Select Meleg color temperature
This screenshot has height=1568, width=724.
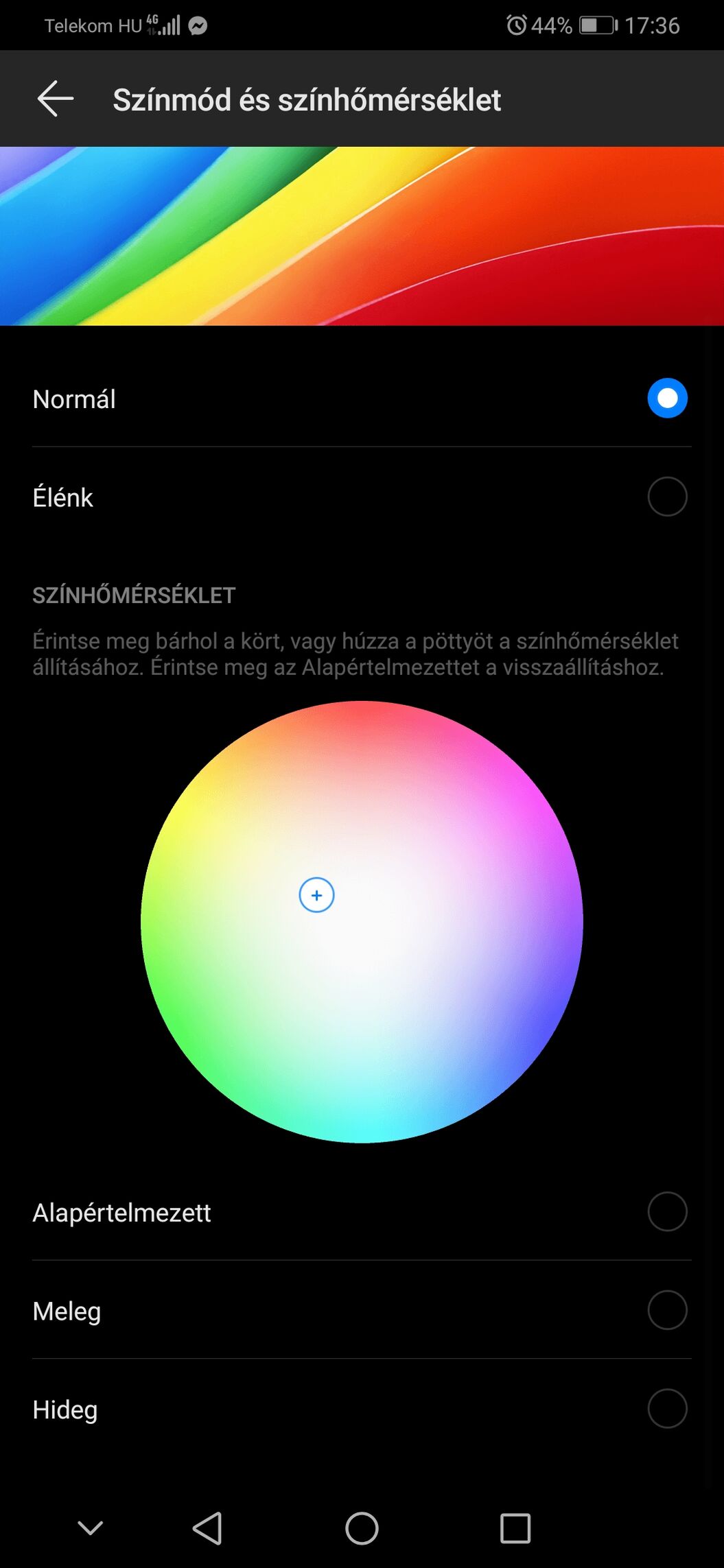362,1310
